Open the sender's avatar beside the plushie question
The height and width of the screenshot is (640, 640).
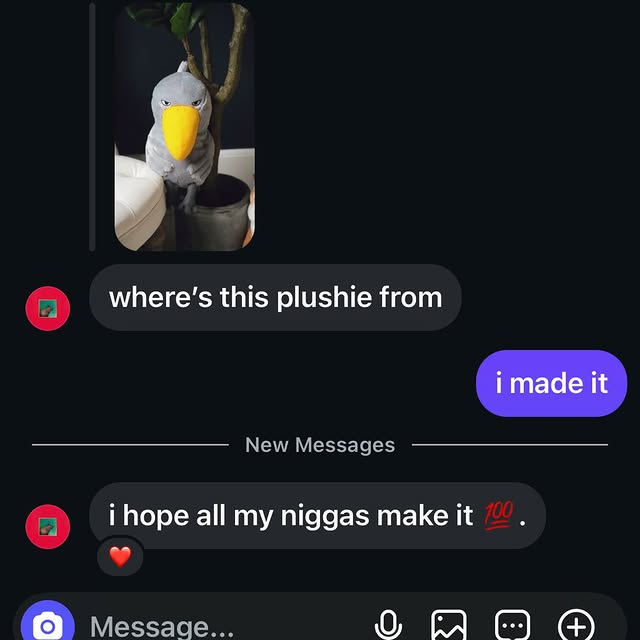pos(47,309)
